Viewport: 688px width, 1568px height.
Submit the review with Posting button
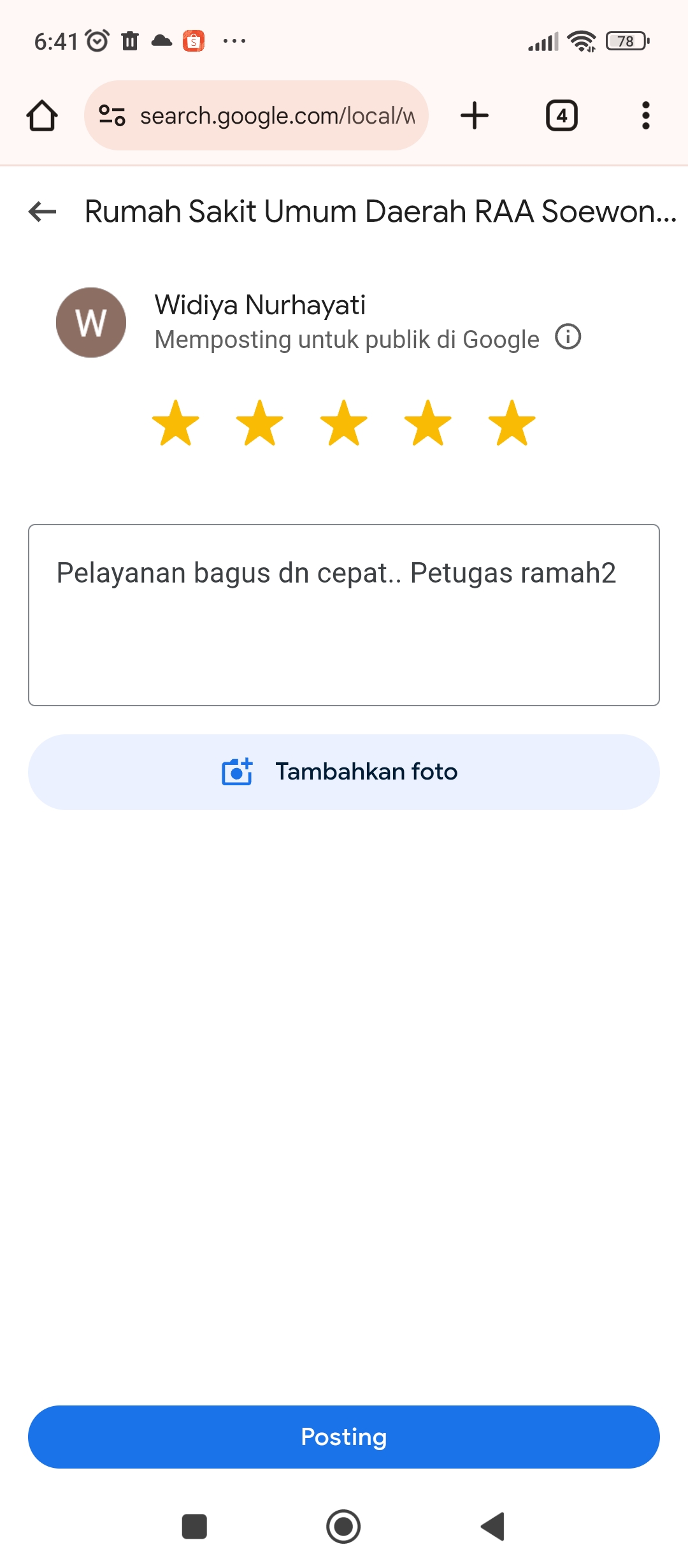pos(344,1437)
